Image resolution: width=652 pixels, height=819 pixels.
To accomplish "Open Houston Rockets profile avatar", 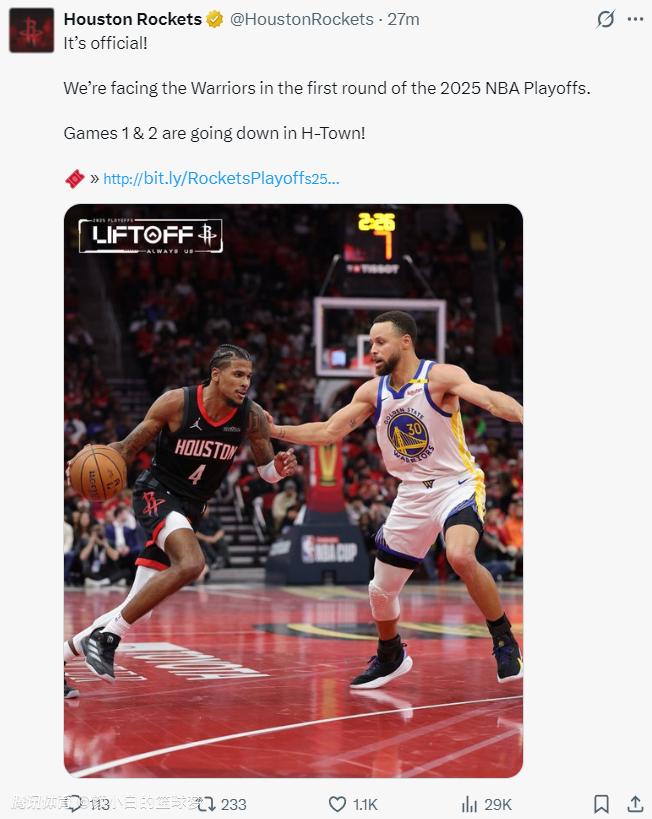I will coord(31,30).
